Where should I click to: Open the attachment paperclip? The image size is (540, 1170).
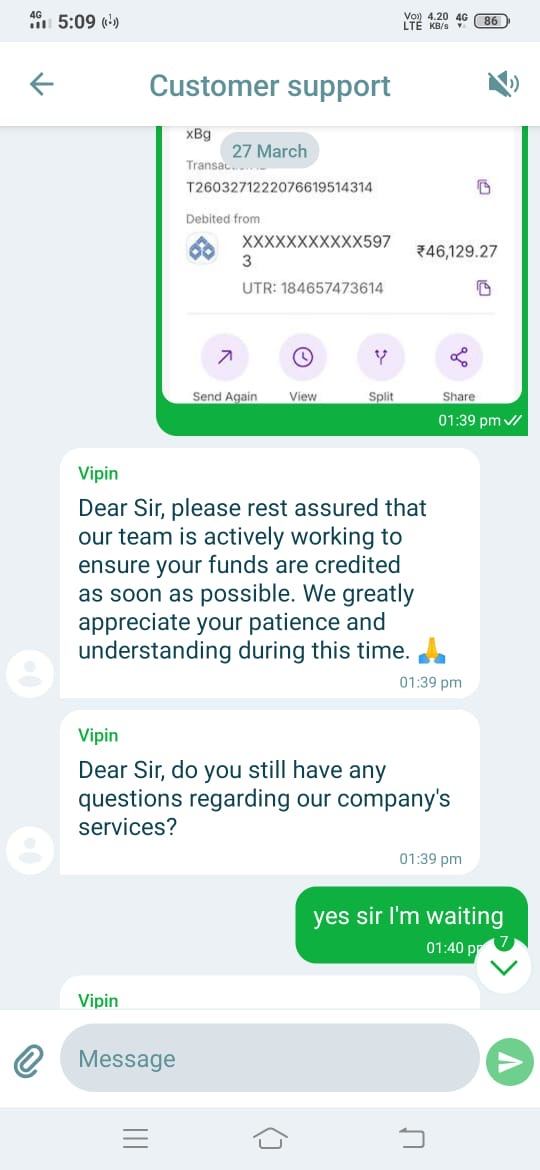click(28, 1060)
